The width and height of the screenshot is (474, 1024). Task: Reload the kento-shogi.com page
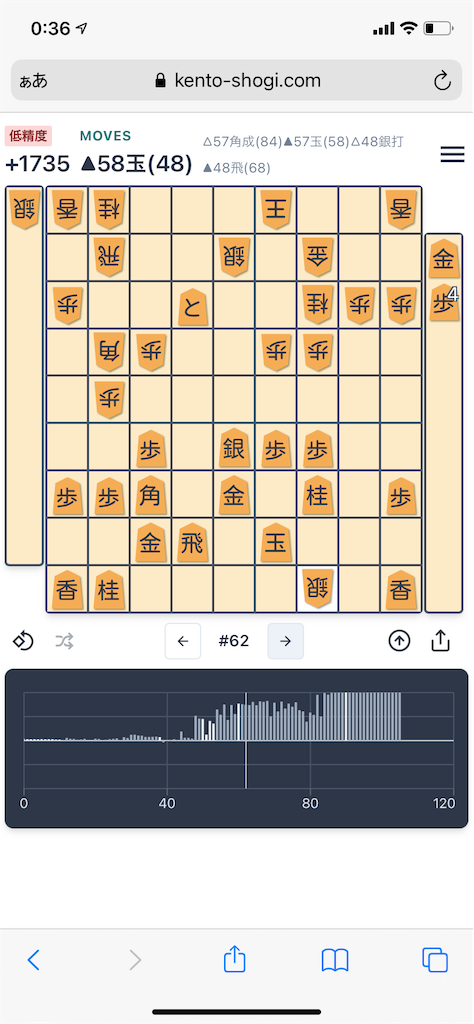[x=442, y=81]
